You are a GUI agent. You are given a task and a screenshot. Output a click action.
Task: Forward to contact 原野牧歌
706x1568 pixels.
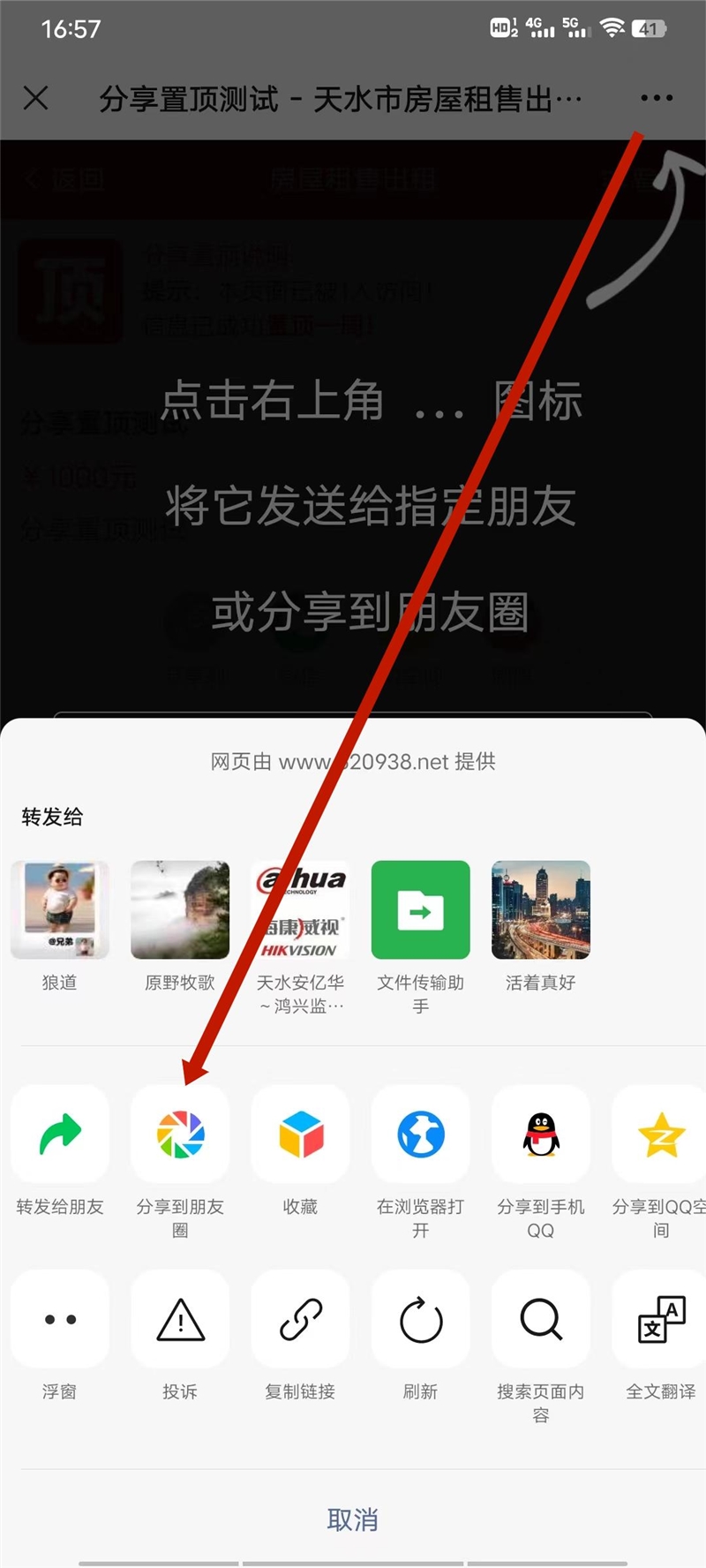click(180, 910)
